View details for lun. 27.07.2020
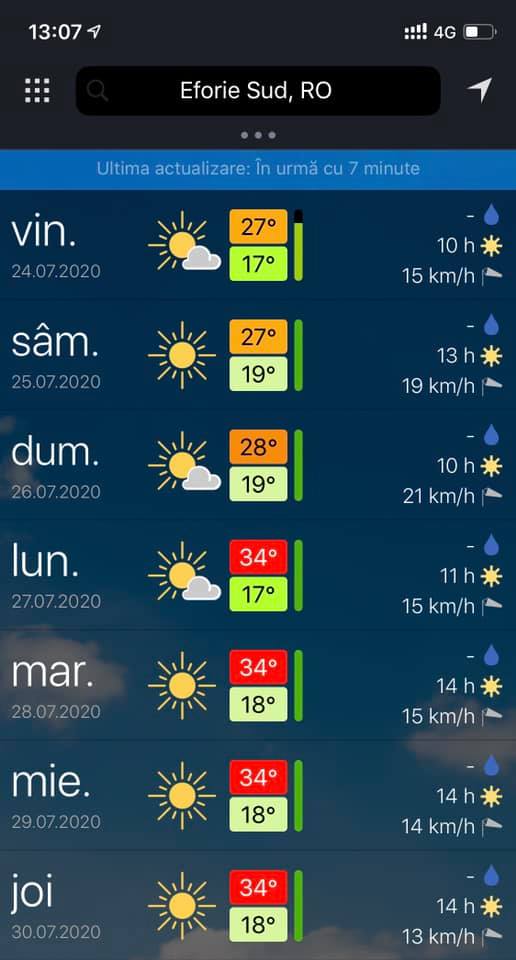 pyautogui.click(x=258, y=575)
